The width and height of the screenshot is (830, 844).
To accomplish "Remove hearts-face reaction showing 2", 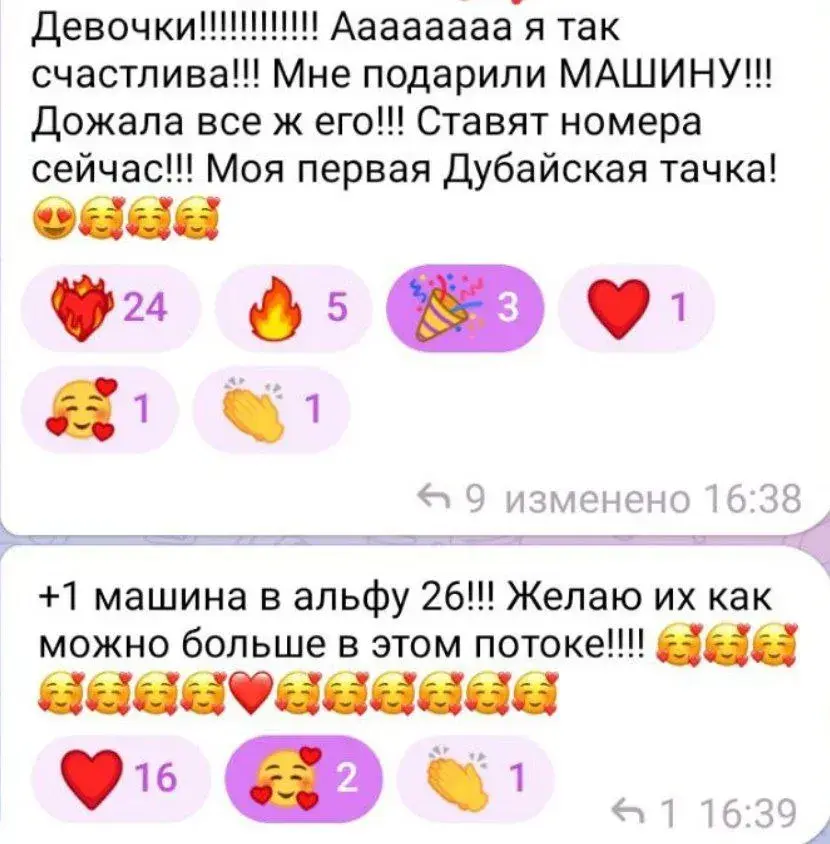I will click(x=303, y=778).
